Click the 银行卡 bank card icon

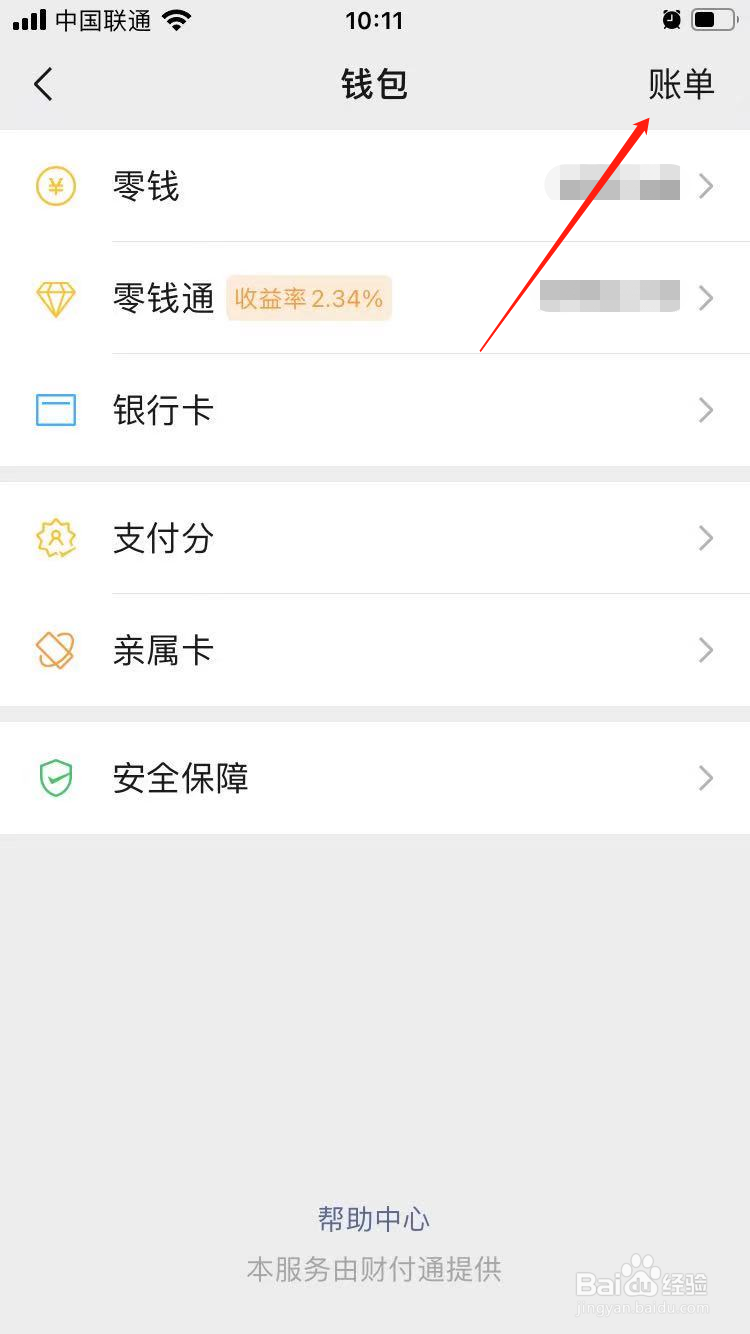tap(56, 410)
